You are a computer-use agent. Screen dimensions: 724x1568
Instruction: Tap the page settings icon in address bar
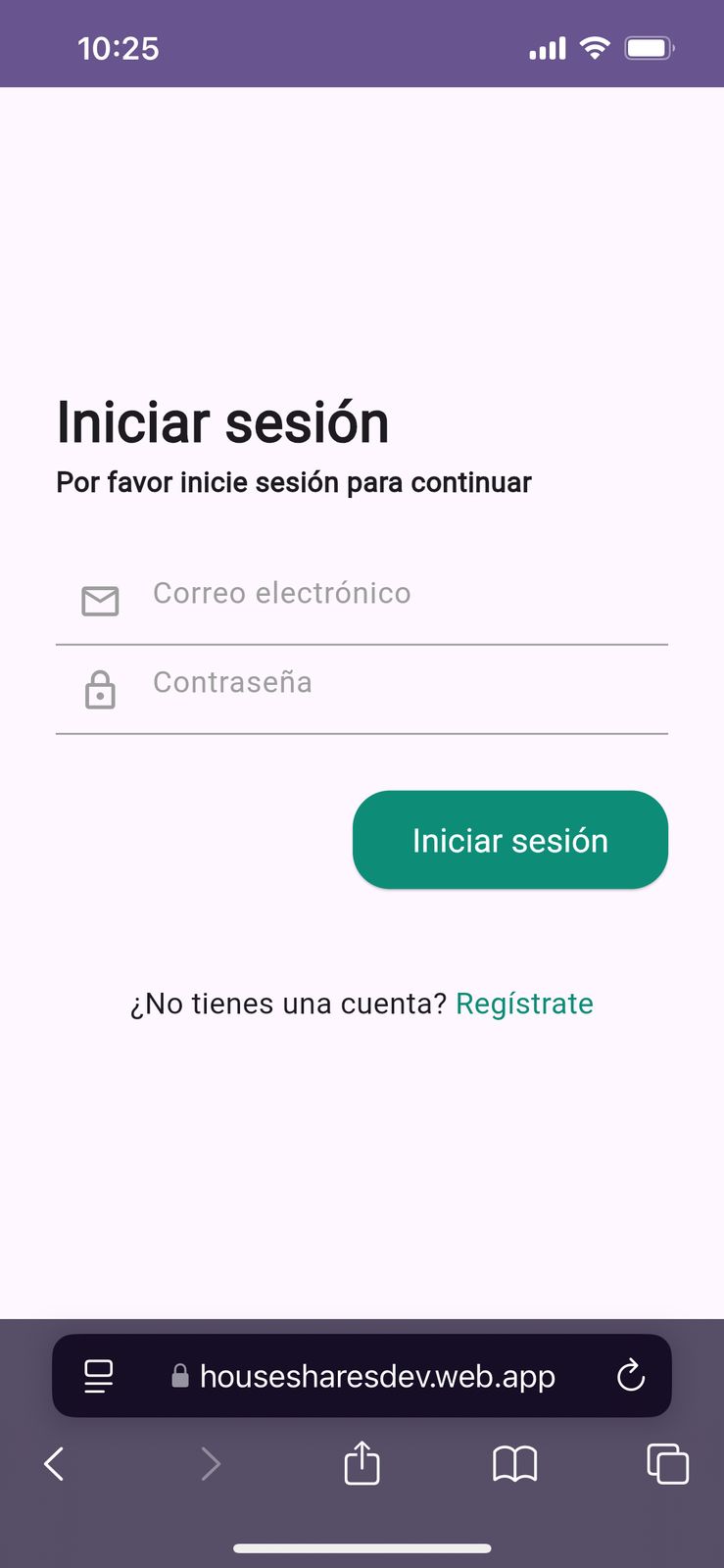(97, 1376)
